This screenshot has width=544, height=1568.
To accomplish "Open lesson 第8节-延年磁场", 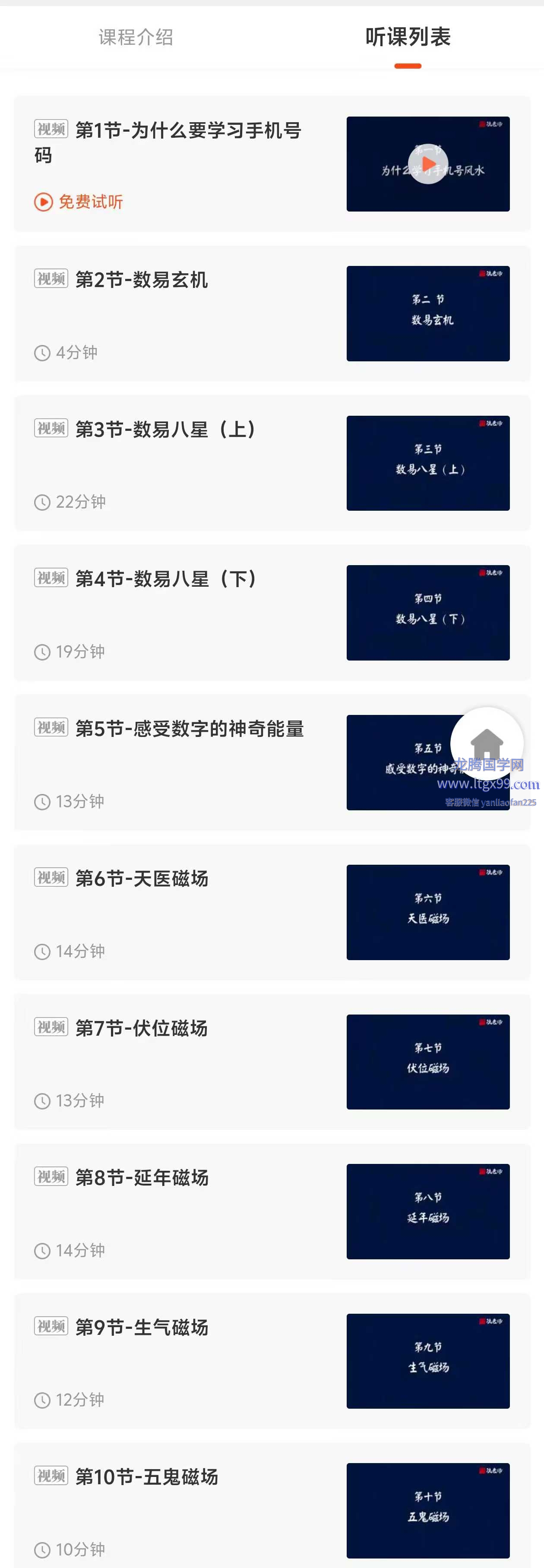I will [141, 1177].
